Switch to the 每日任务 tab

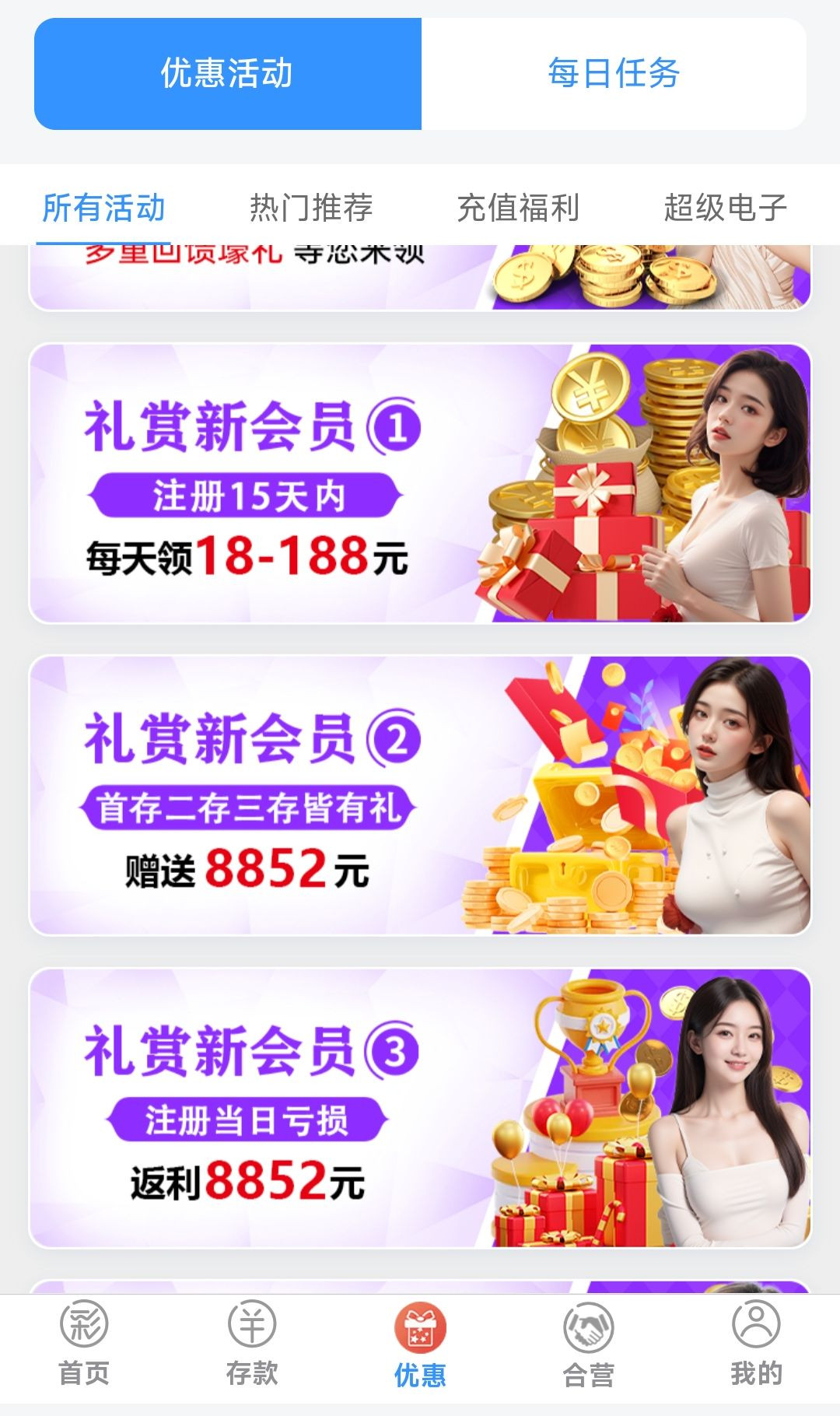pos(613,74)
